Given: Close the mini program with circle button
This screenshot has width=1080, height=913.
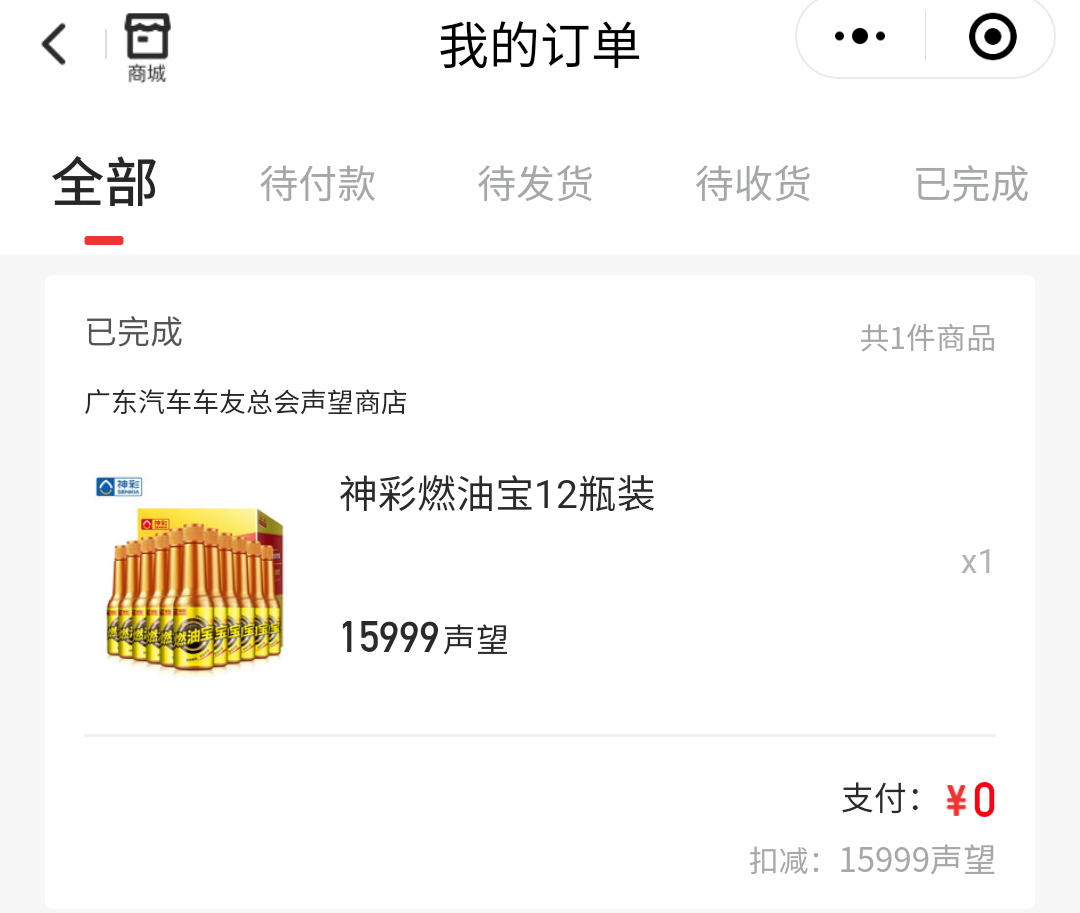Looking at the screenshot, I should coord(992,38).
